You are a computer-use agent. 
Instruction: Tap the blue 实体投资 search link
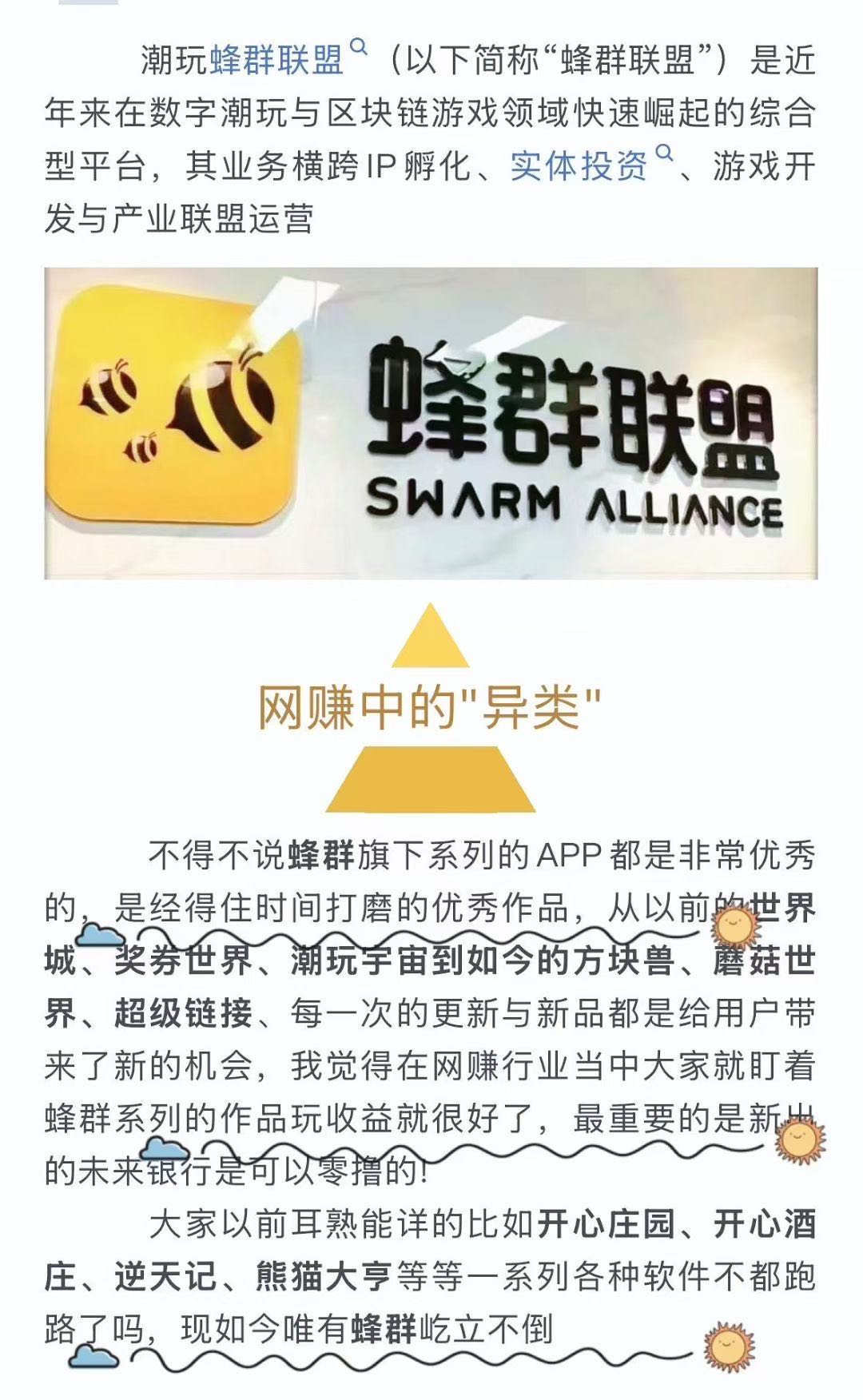579,165
